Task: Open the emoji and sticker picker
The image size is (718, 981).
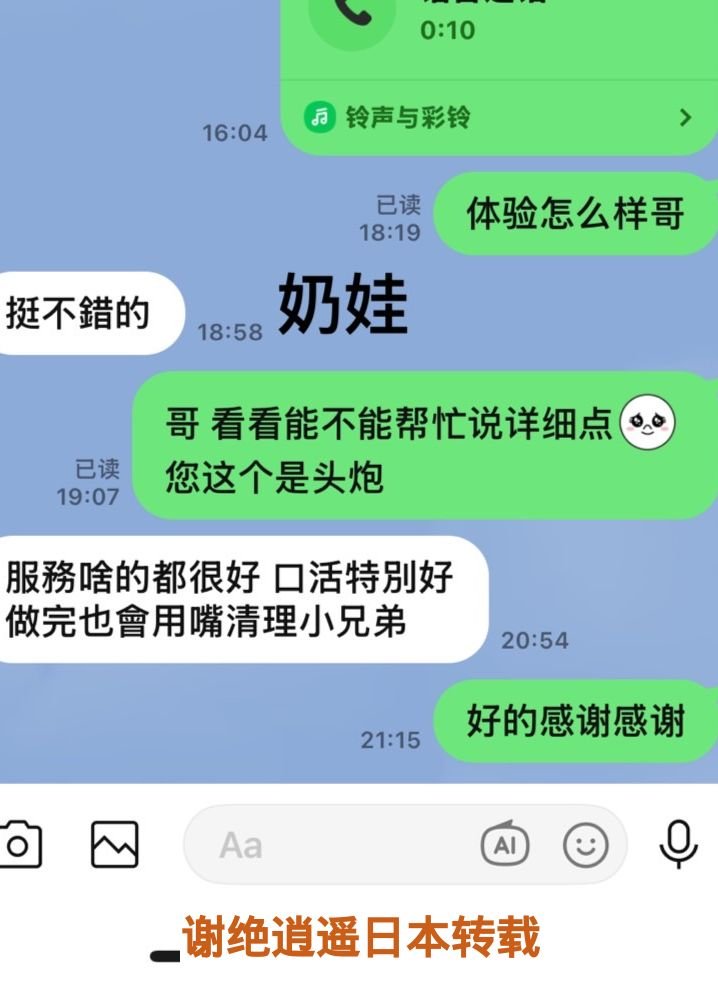Action: click(x=586, y=846)
